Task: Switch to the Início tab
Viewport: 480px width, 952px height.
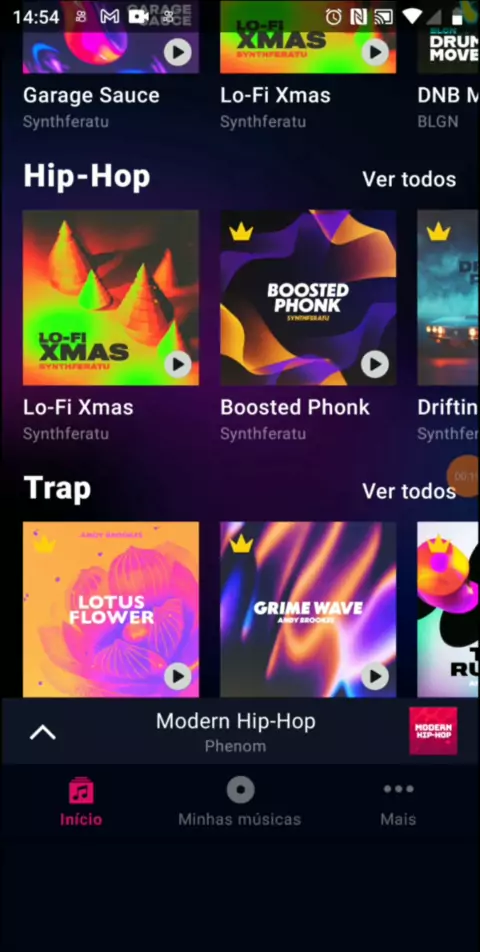Action: [81, 802]
